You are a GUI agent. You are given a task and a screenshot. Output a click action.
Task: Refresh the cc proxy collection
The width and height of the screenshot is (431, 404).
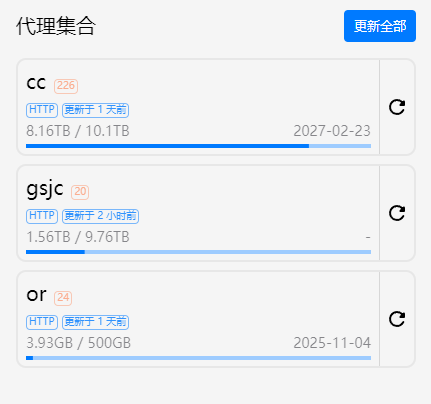click(397, 107)
